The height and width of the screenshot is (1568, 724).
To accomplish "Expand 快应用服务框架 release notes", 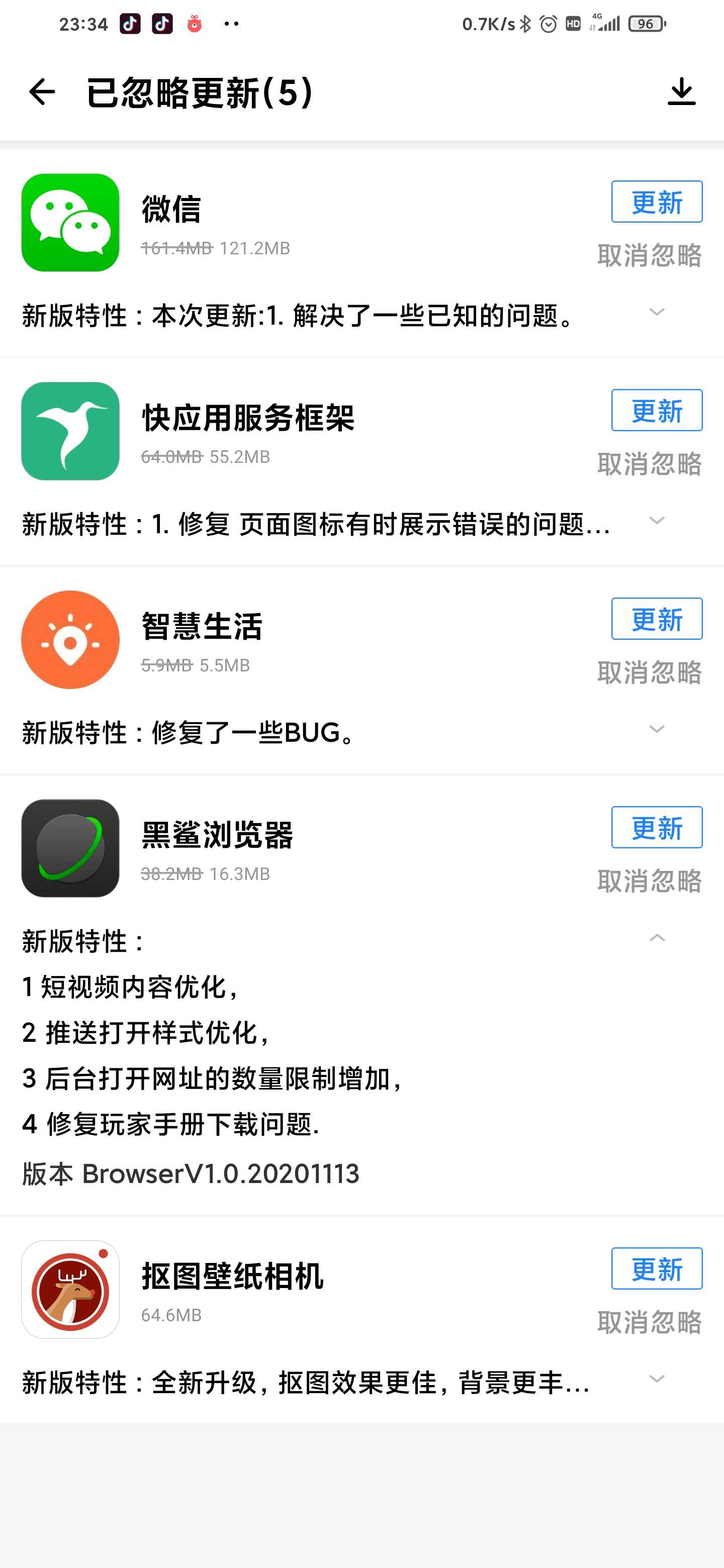I will (657, 521).
